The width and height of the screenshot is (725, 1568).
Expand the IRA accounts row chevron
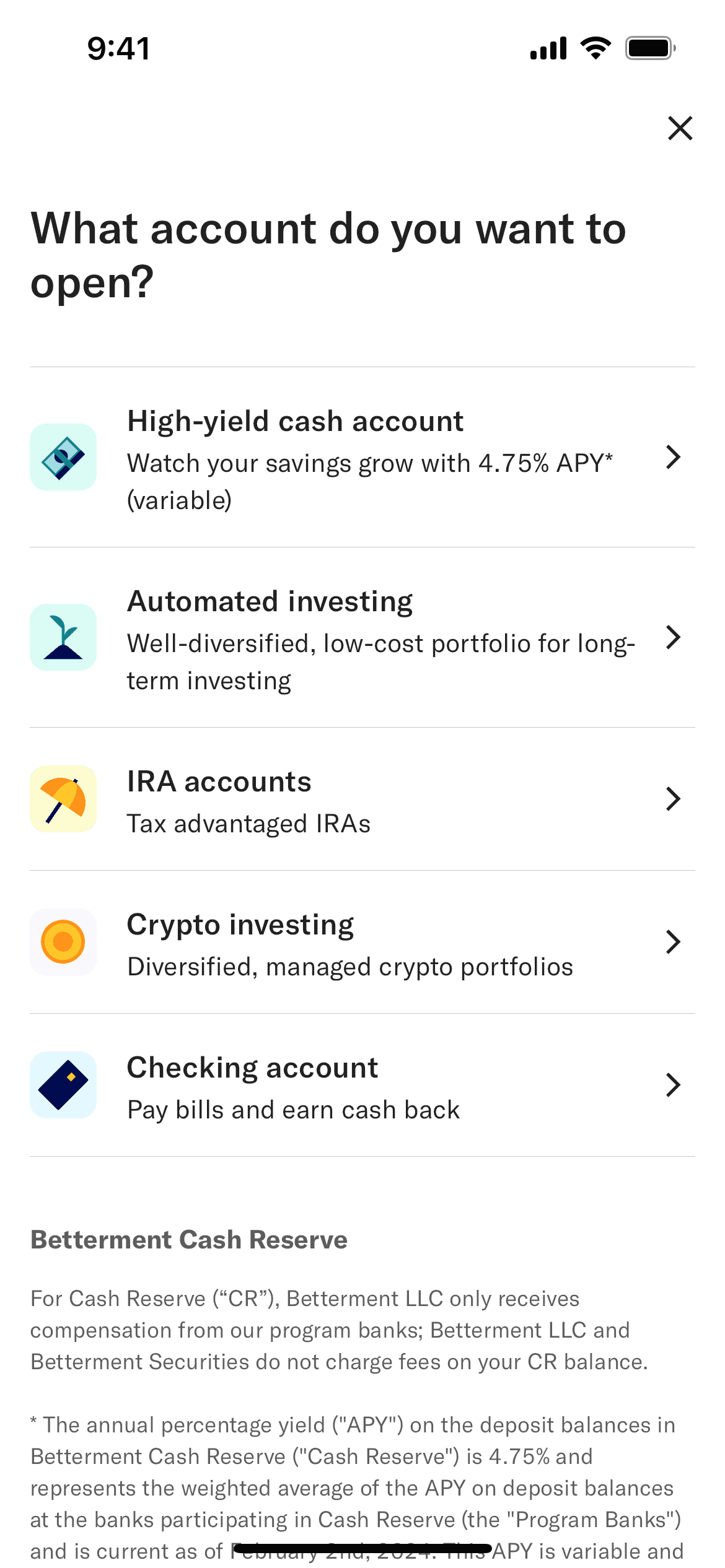[x=674, y=799]
